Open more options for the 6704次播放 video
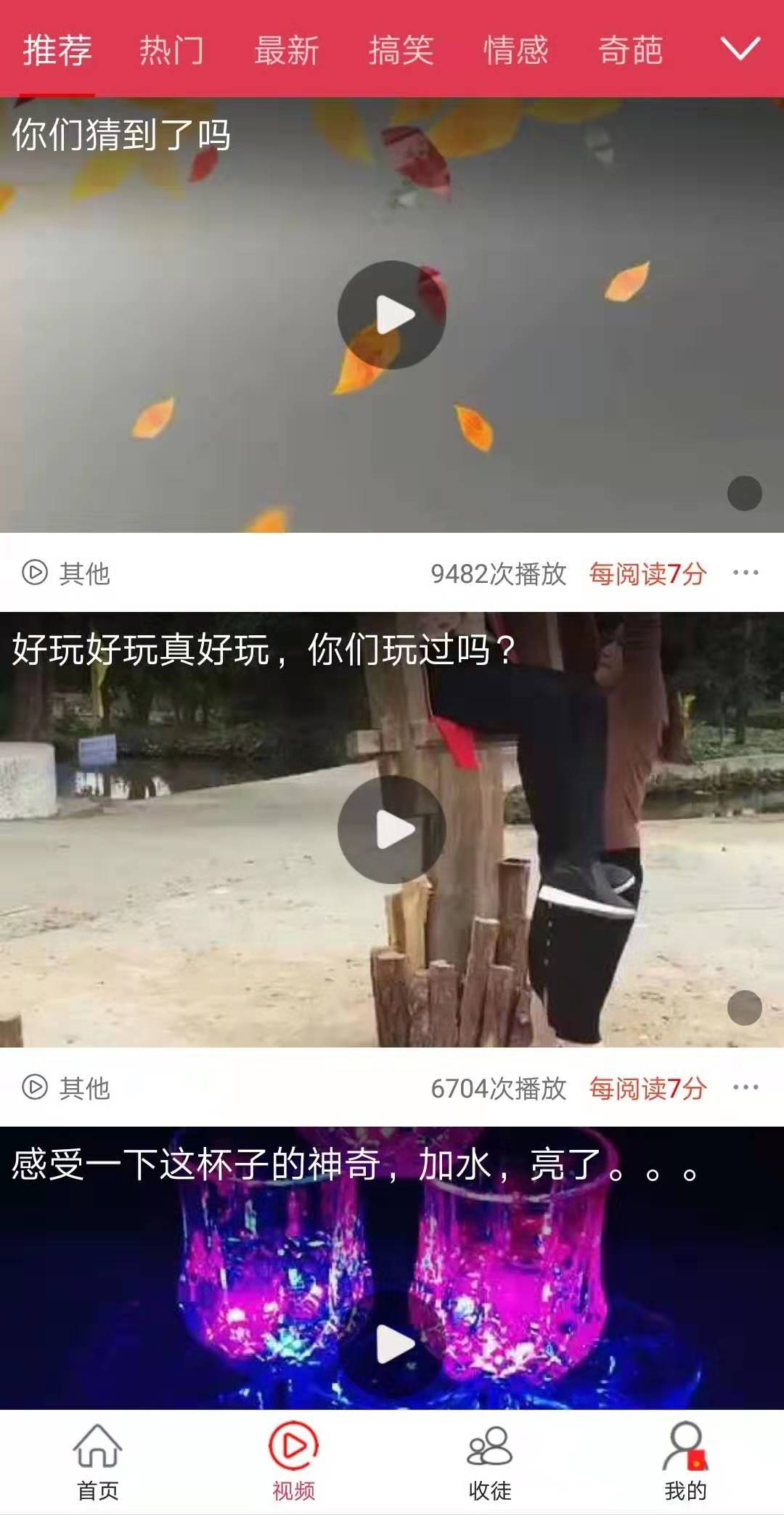Screen dimensions: 784x1515 point(746,1087)
